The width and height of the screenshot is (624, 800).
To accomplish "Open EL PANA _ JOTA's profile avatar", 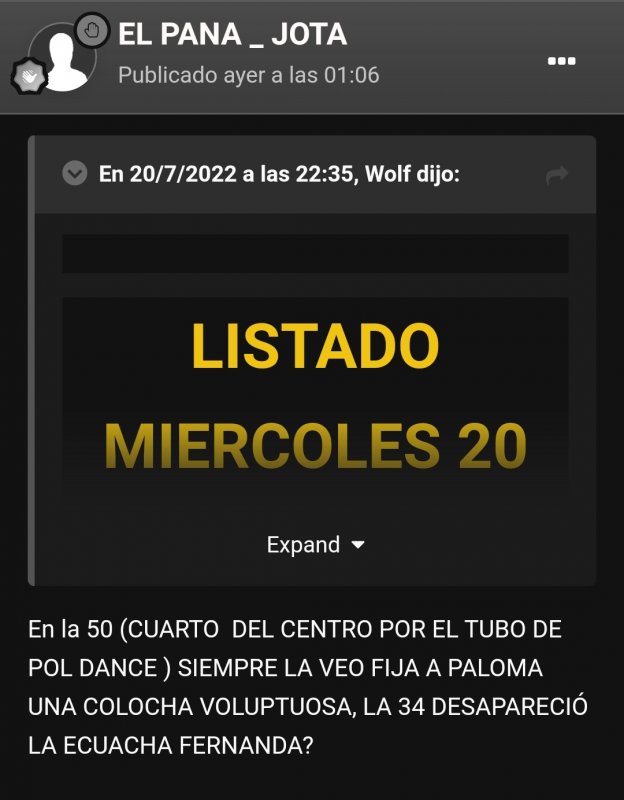I will click(x=62, y=58).
